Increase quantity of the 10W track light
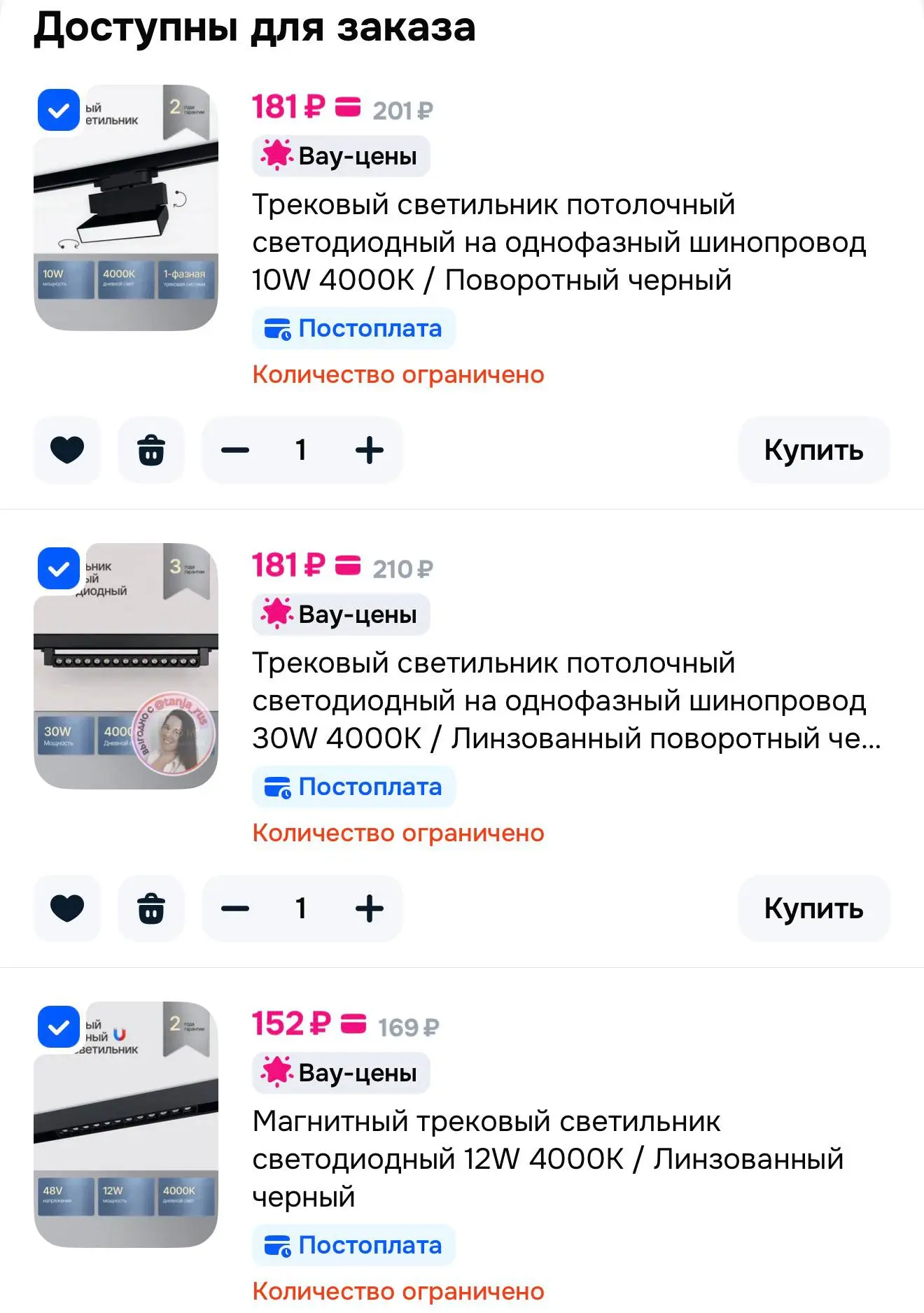924x1313 pixels. tap(370, 450)
